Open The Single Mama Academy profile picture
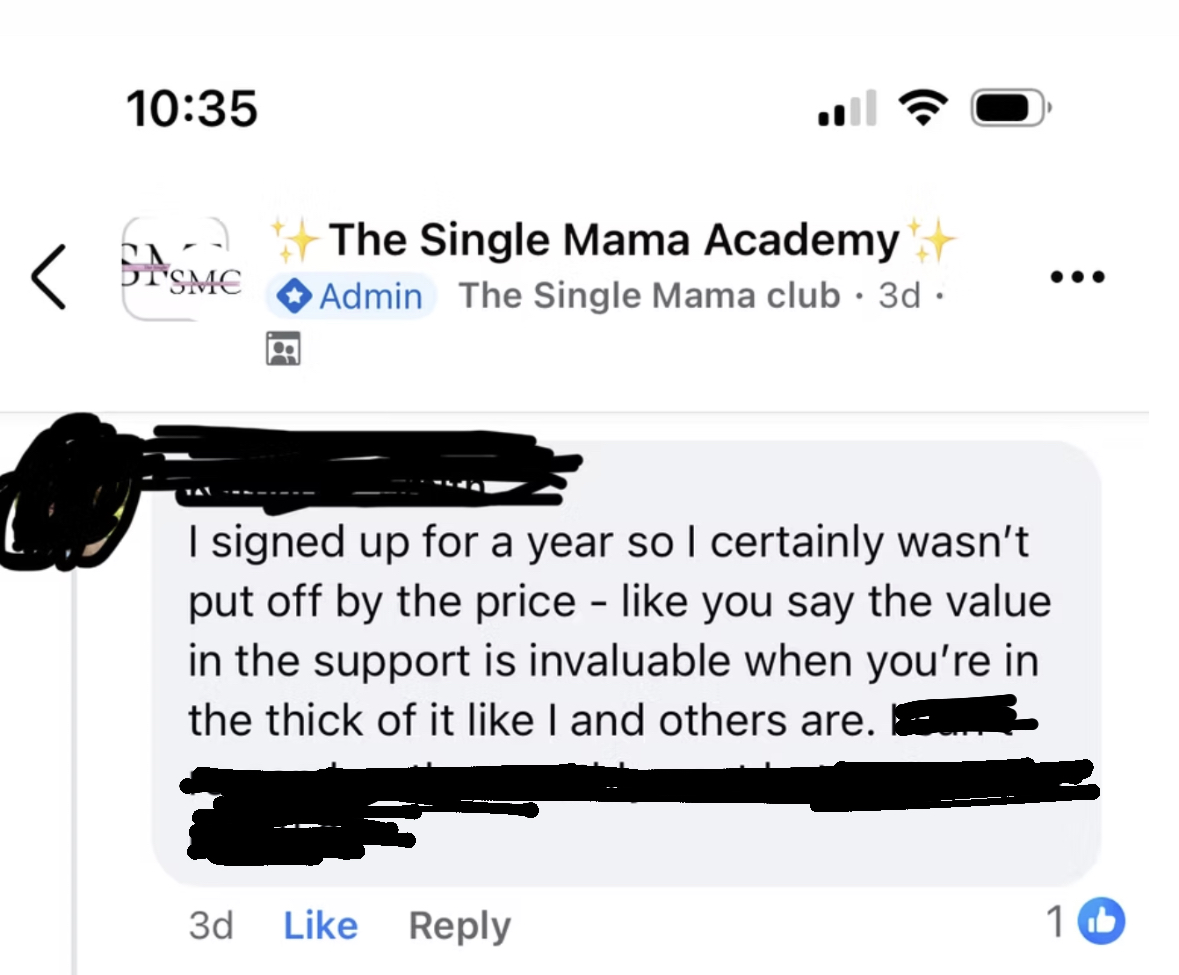 [176, 268]
